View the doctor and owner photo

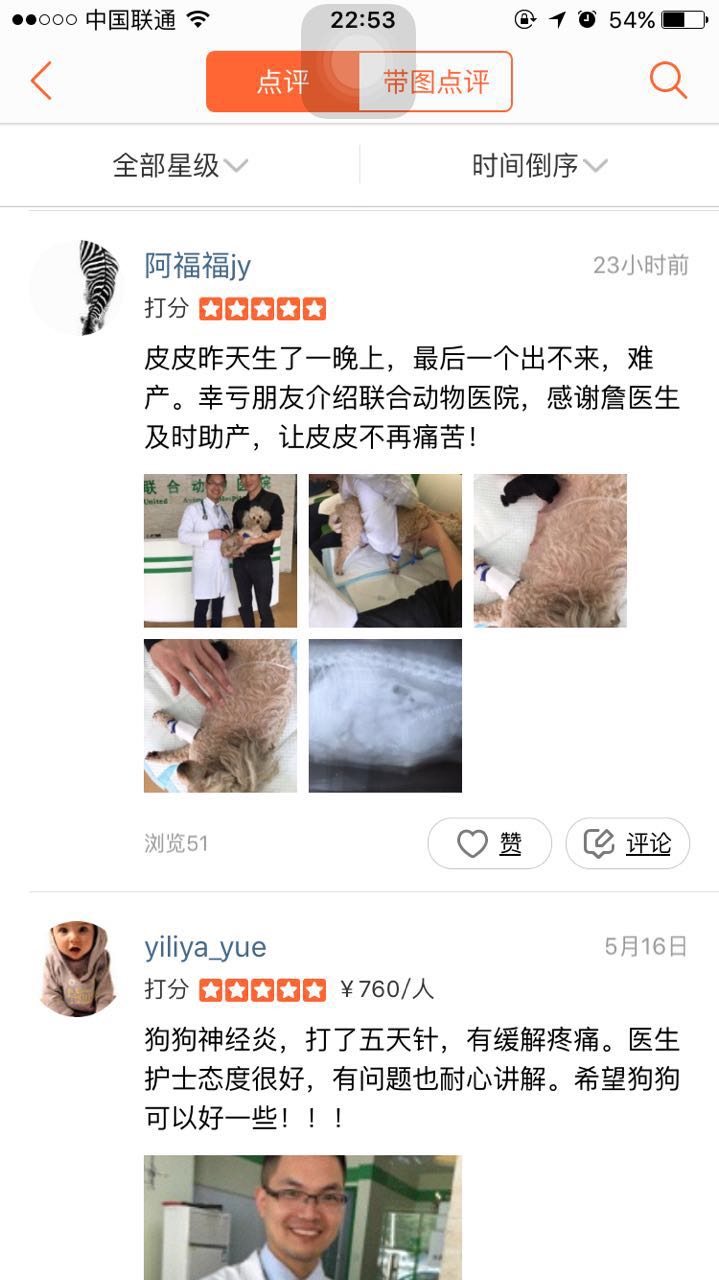coord(220,550)
